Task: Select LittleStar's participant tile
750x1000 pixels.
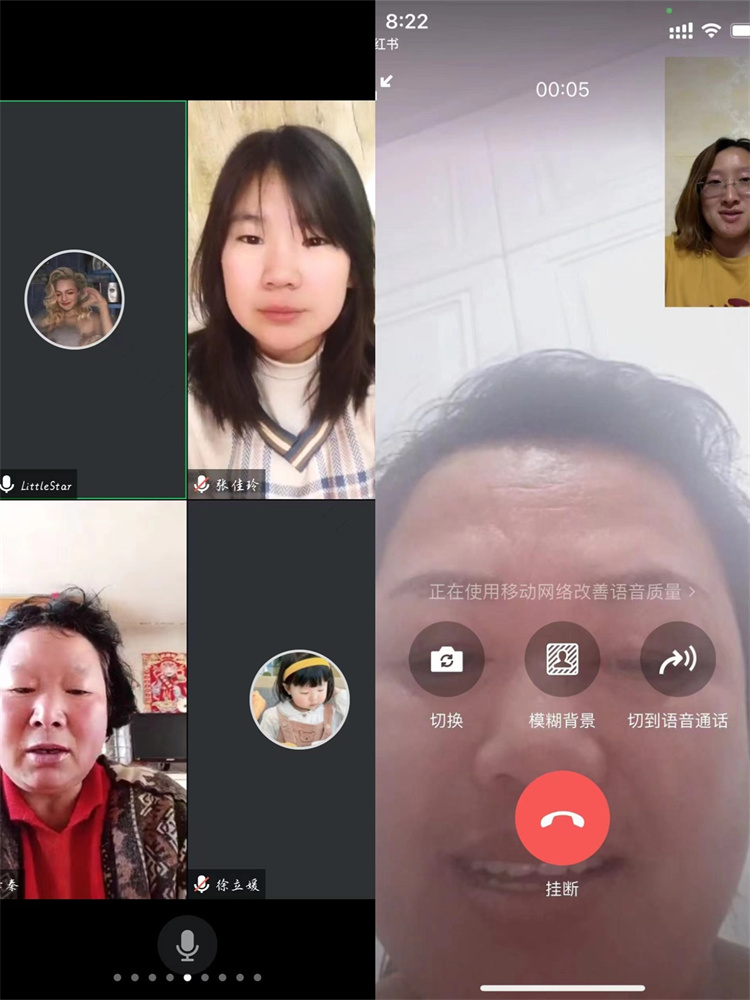Action: tap(92, 300)
